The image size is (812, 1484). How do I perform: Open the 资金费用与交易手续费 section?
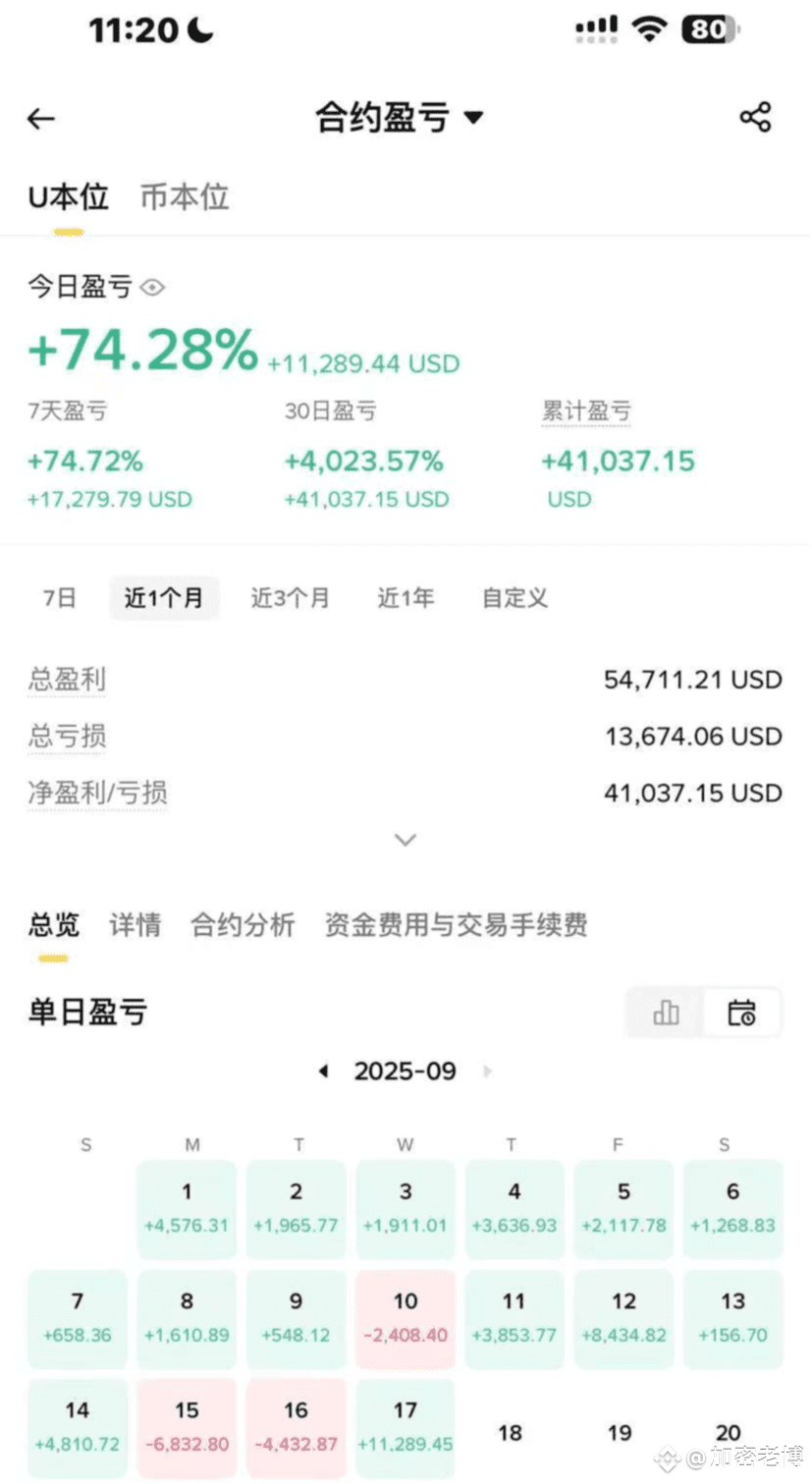(455, 924)
